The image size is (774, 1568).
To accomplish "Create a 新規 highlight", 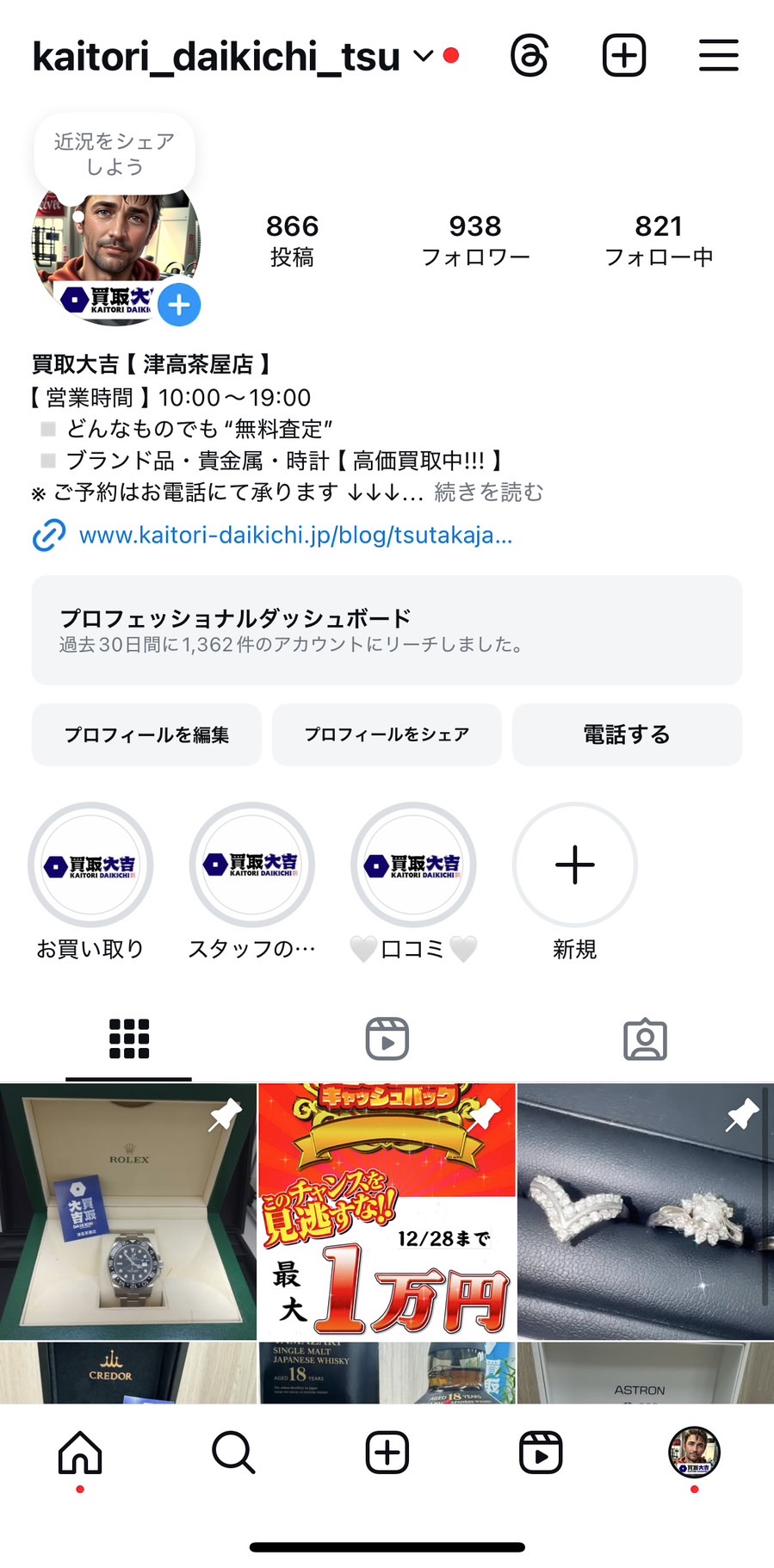I will pyautogui.click(x=574, y=865).
